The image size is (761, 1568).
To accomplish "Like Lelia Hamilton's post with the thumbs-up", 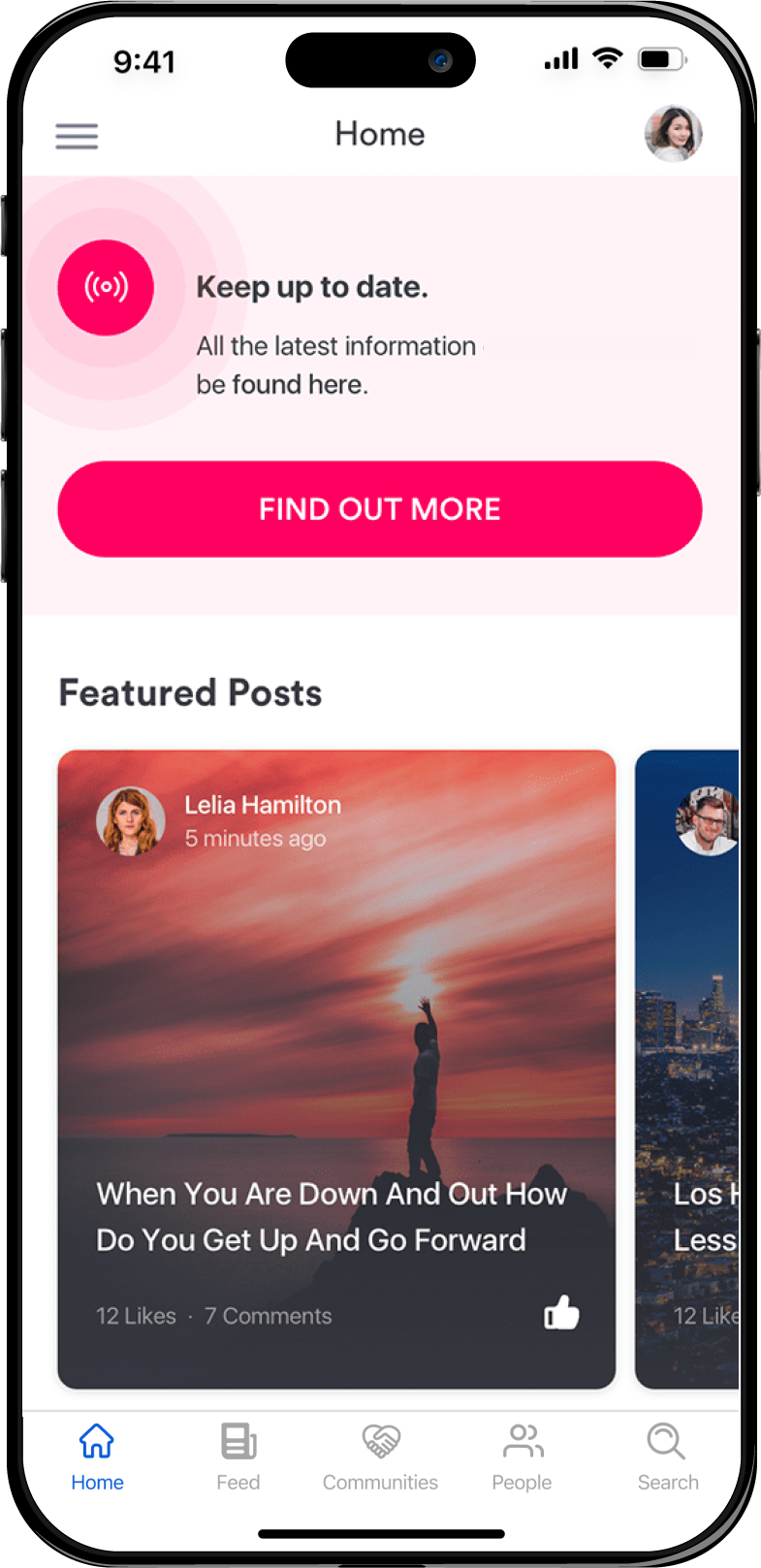I will coord(561,1312).
